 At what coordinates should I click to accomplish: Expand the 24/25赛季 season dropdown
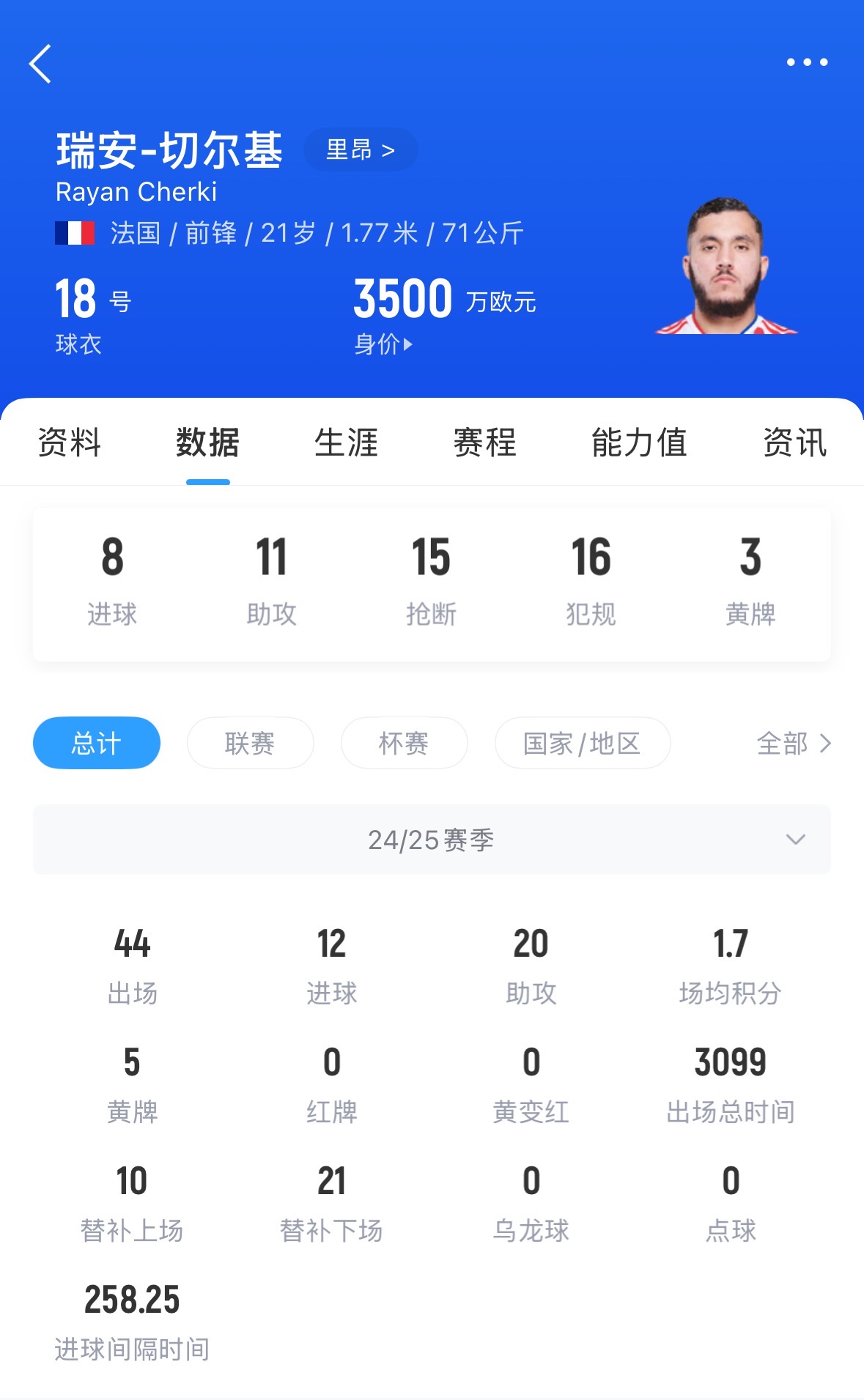432,840
